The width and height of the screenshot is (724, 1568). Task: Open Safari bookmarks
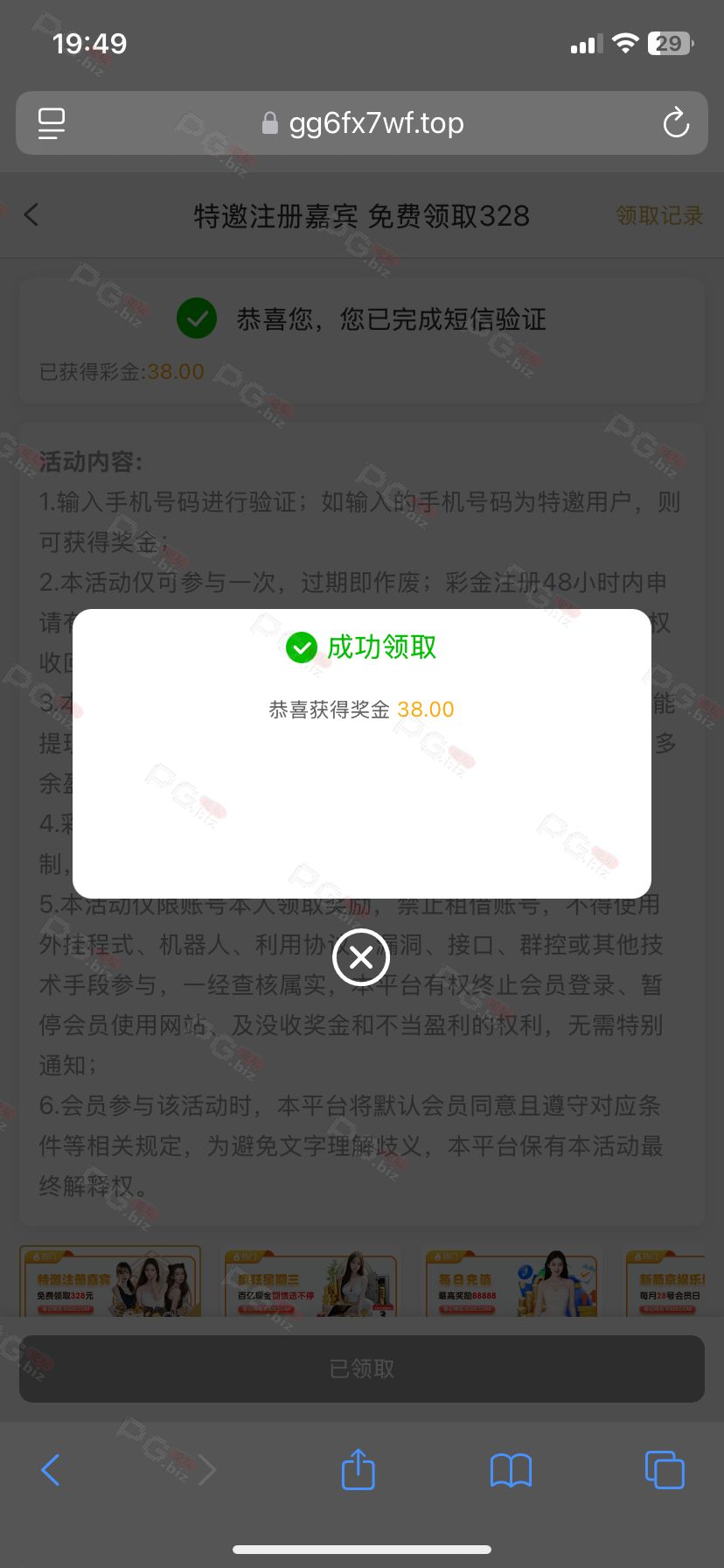511,1470
